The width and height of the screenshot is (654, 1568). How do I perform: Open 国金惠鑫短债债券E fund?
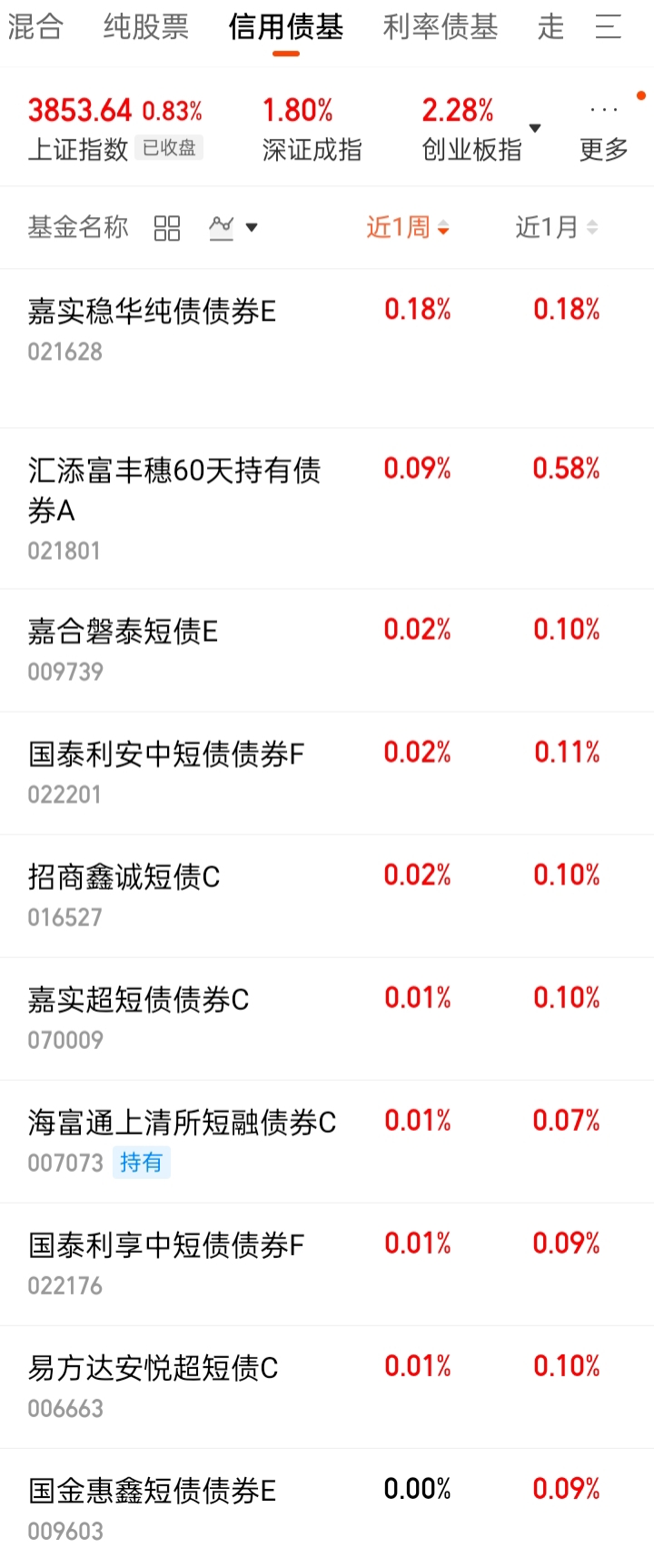(x=152, y=1491)
